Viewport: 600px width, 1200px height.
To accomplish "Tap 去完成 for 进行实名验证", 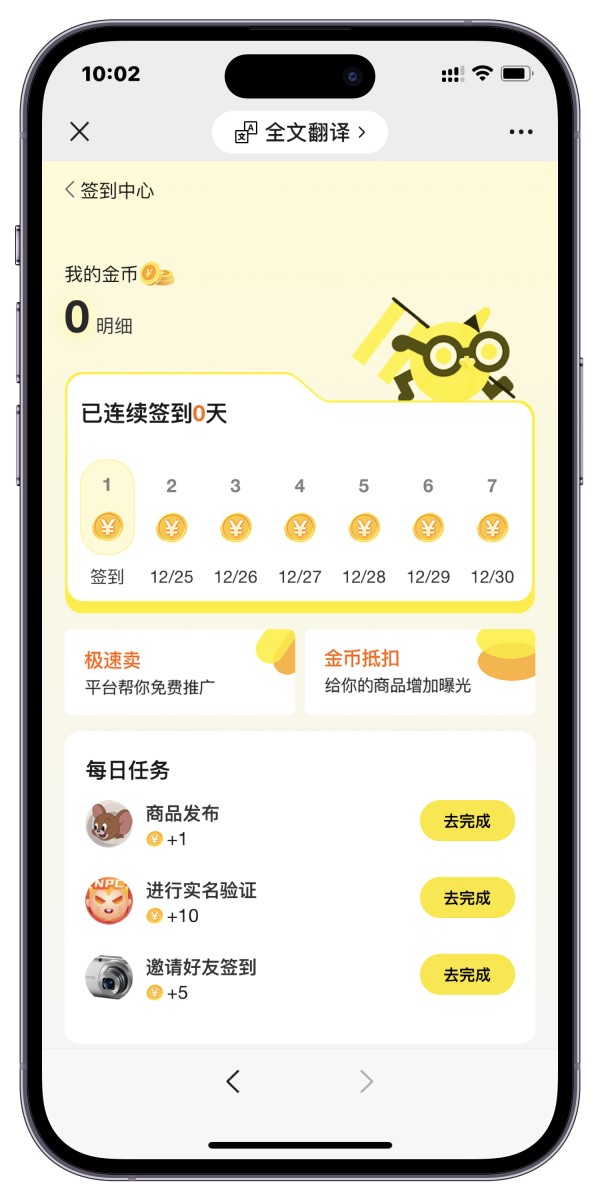I will click(467, 898).
